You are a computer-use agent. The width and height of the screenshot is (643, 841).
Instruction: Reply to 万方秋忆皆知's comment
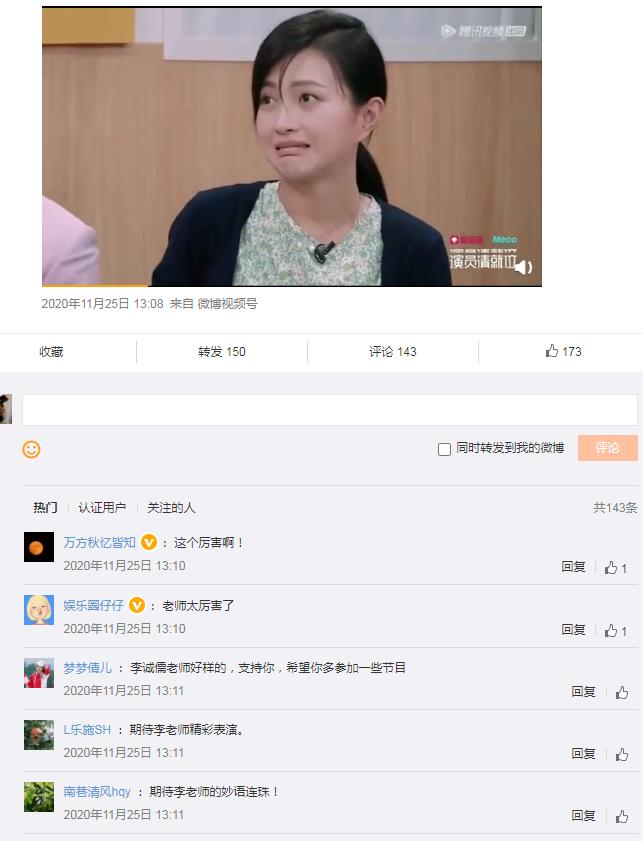pos(573,567)
